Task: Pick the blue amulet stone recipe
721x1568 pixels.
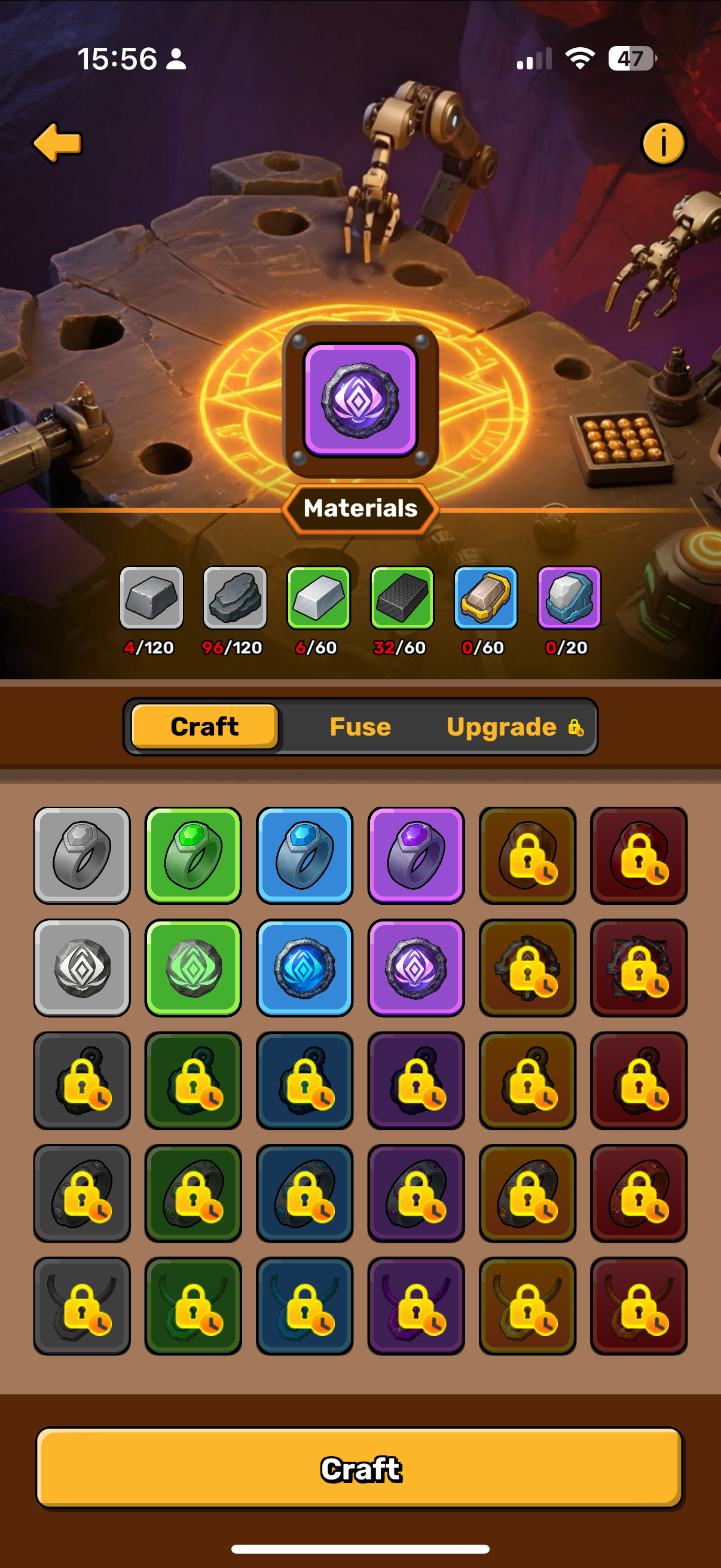Action: (305, 968)
